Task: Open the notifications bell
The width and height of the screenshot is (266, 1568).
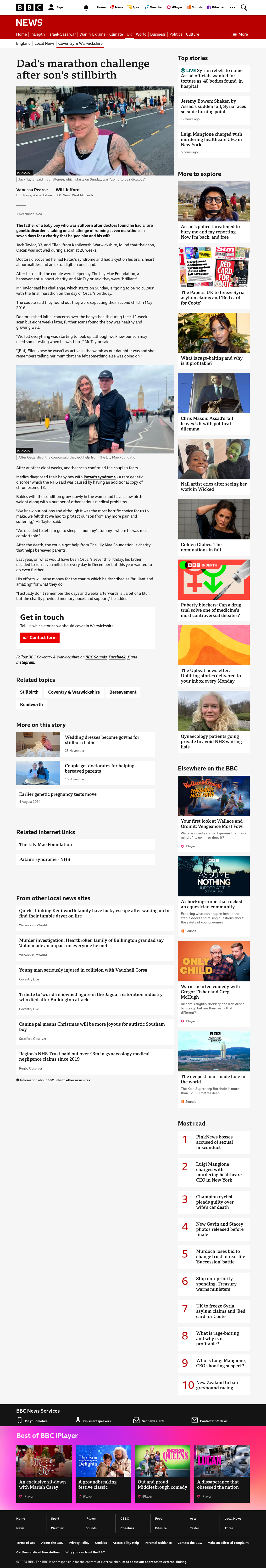Action: point(86,7)
